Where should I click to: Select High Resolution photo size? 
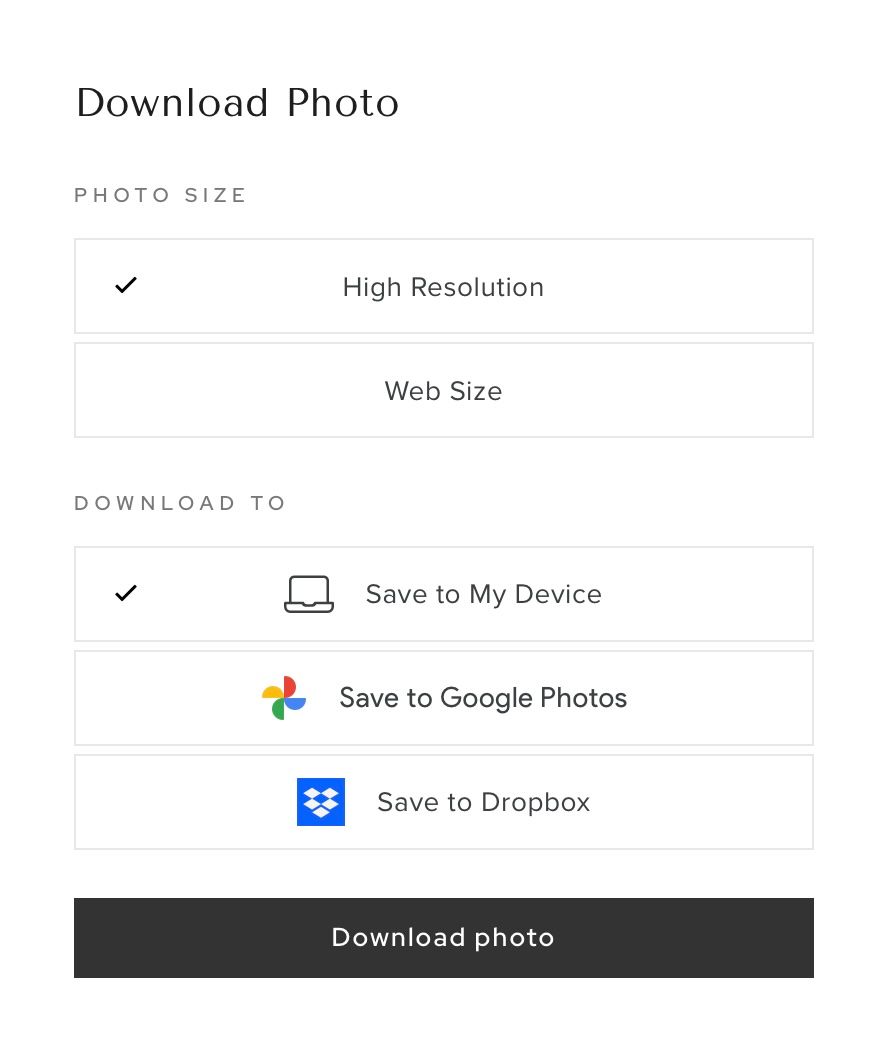click(x=444, y=286)
